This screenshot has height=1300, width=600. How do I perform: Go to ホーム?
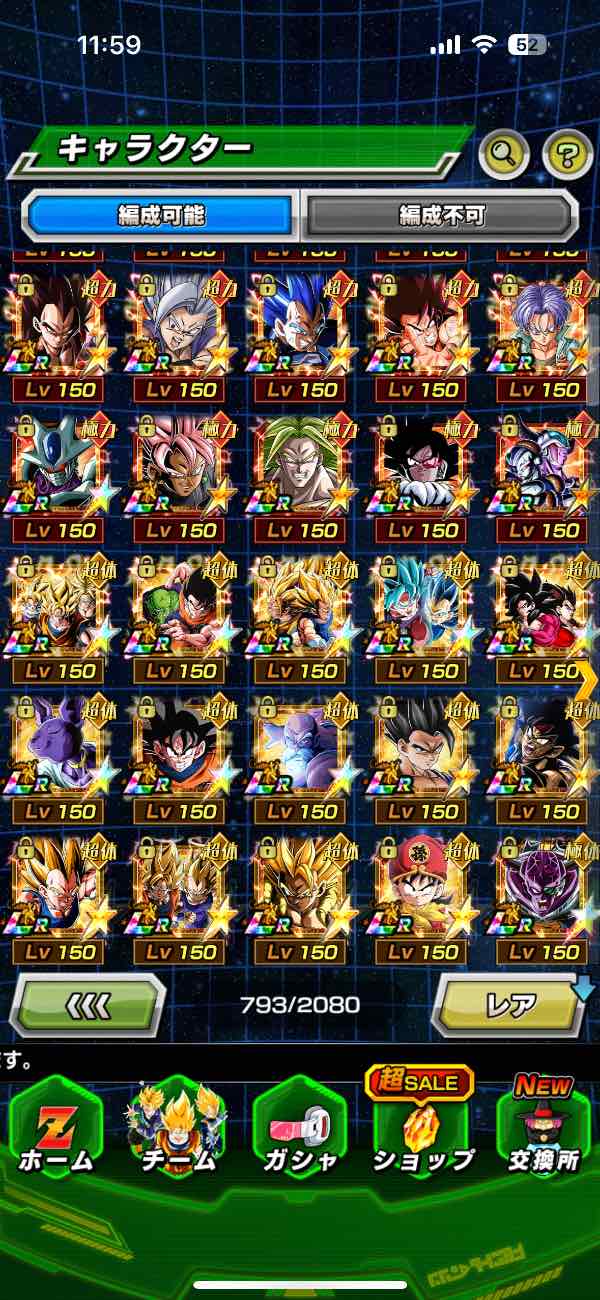[55, 1132]
